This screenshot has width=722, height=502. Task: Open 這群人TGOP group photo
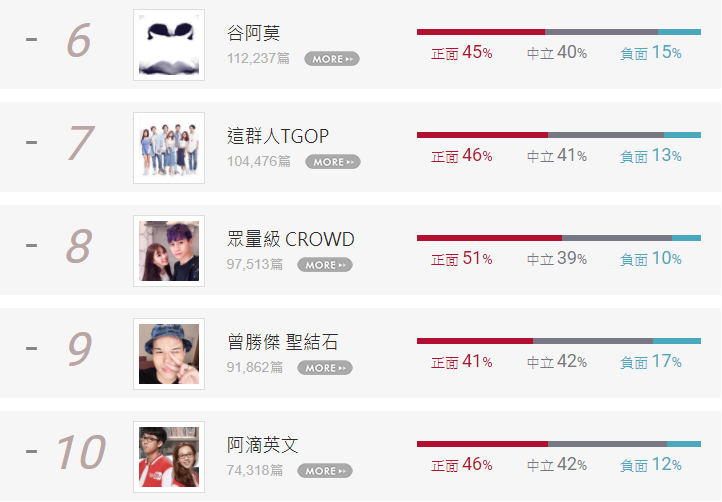pos(169,148)
